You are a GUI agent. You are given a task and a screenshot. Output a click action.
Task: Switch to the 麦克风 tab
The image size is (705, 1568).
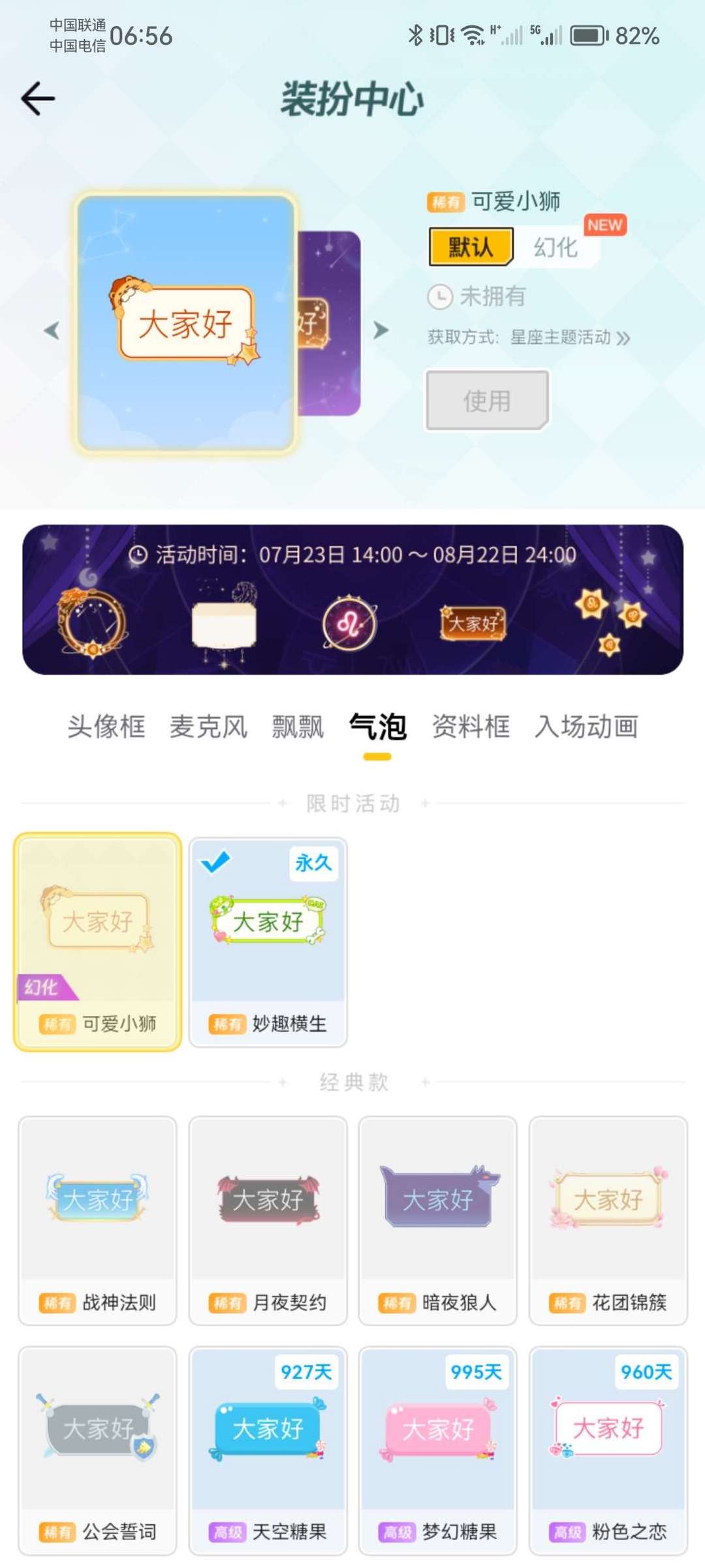point(209,726)
